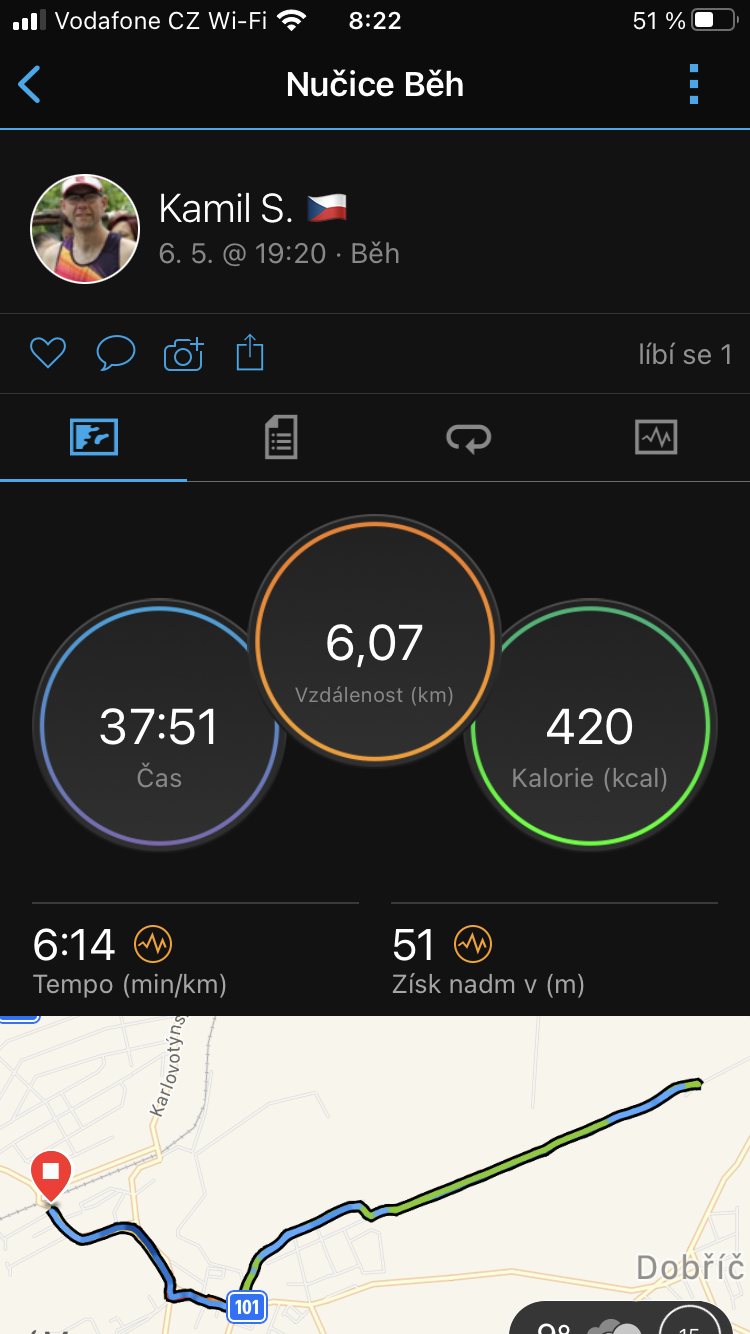Go back using the top-left arrow
The width and height of the screenshot is (750, 1334).
coord(29,85)
